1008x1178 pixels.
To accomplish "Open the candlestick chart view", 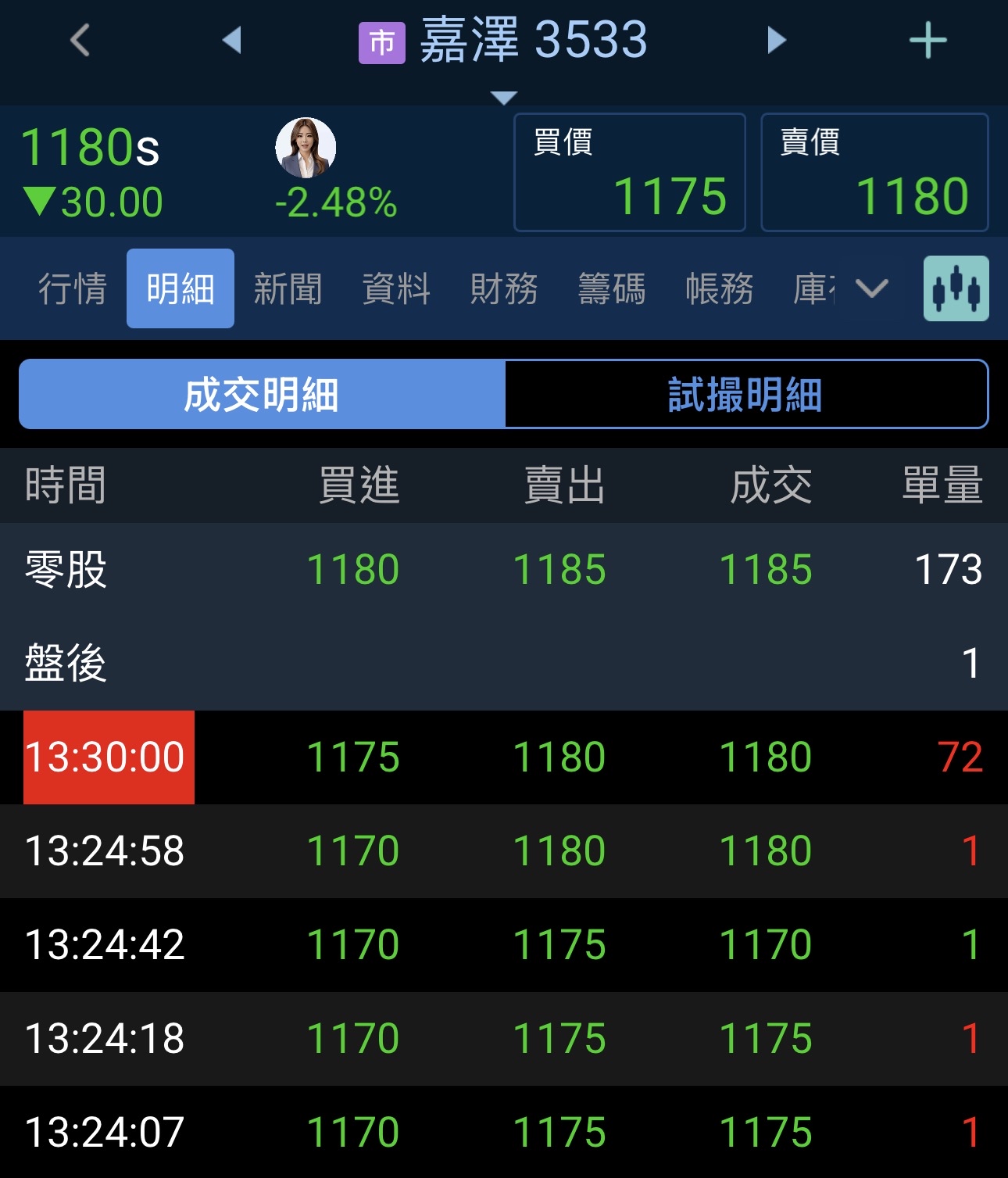I will coord(956,288).
